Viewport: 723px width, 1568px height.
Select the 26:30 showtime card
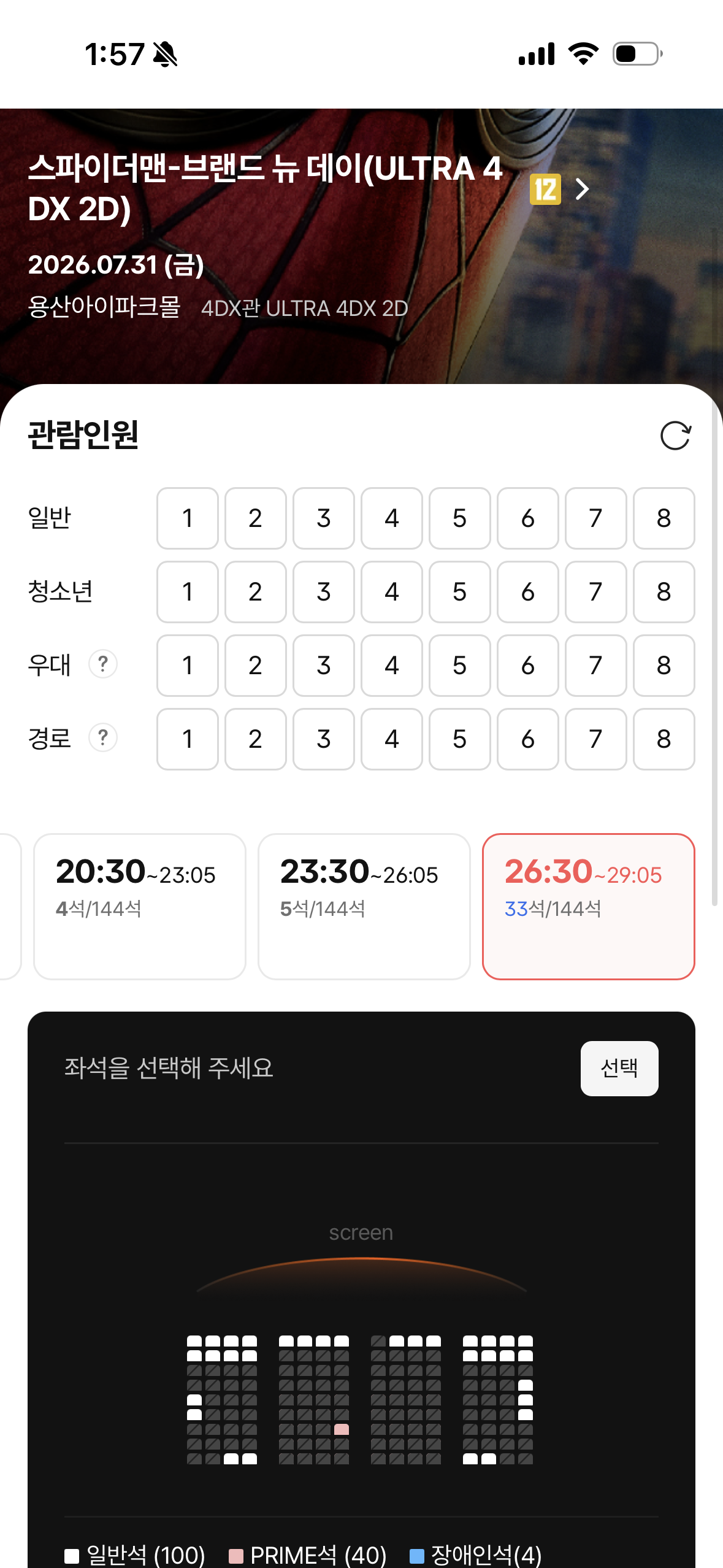coord(589,906)
